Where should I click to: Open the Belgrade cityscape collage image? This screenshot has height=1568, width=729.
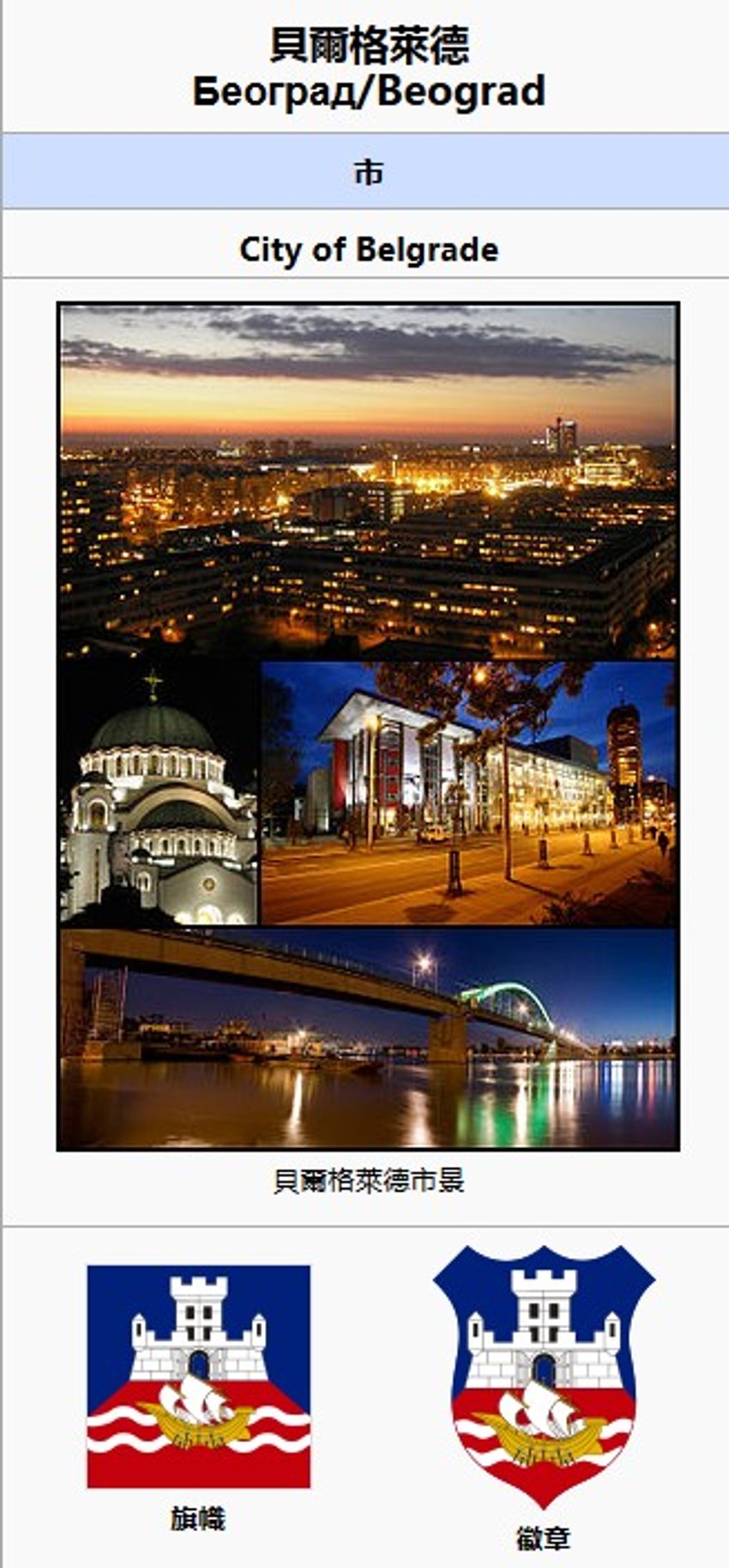(x=368, y=726)
